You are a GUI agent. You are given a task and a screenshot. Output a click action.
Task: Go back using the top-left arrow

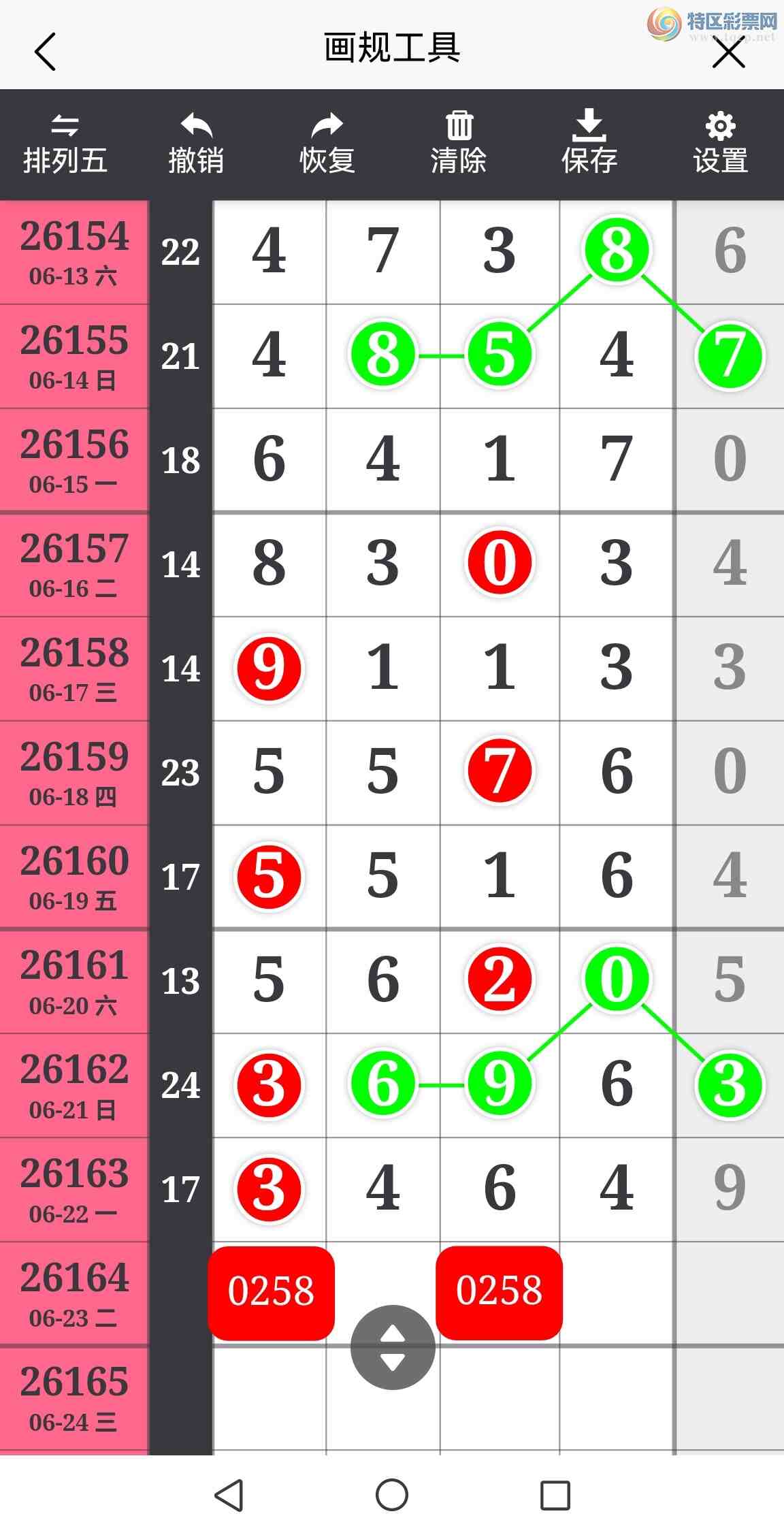[x=45, y=51]
